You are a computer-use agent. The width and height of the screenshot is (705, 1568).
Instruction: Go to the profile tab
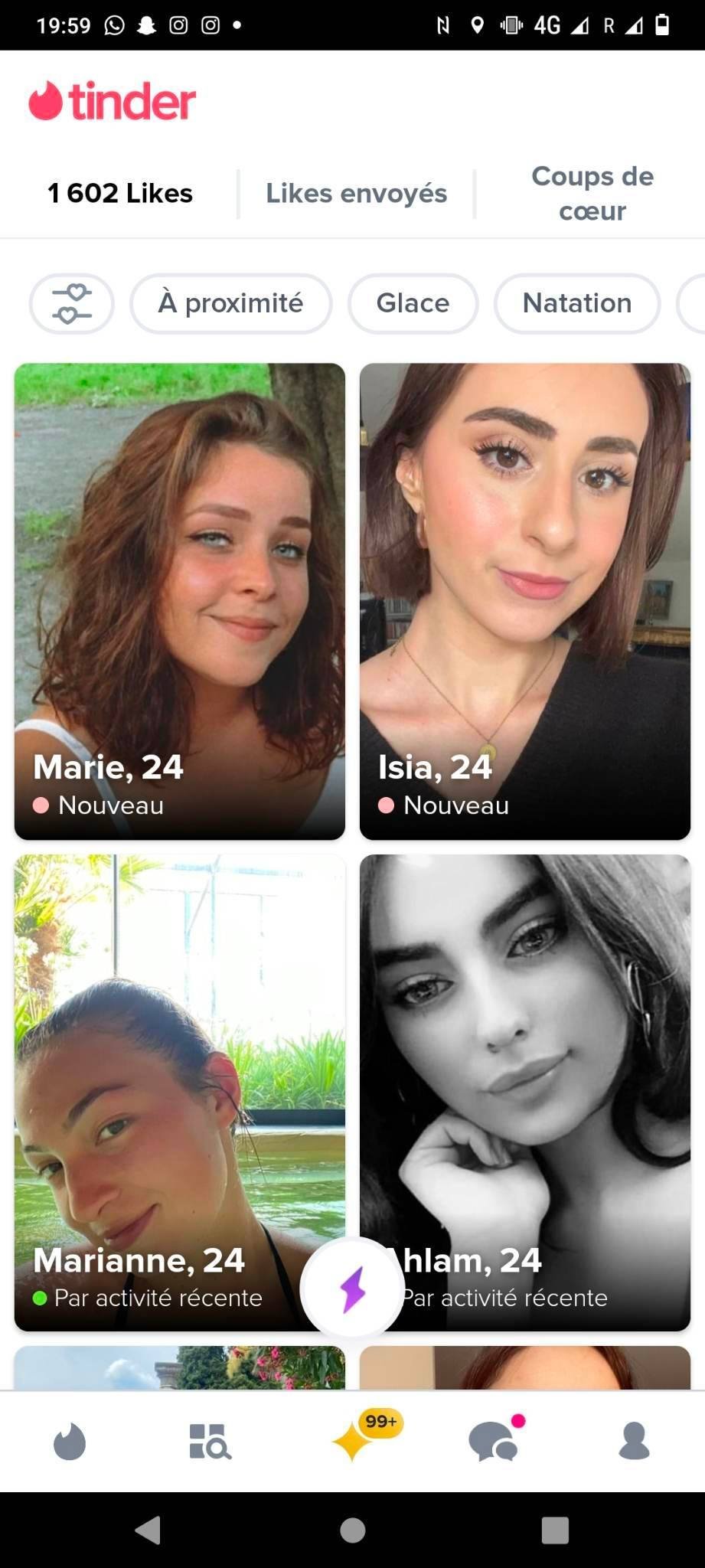[634, 1442]
